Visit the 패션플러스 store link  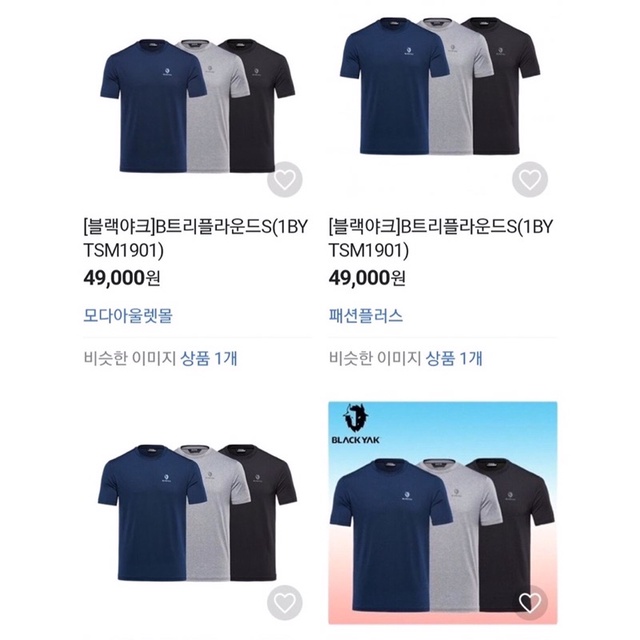pyautogui.click(x=366, y=316)
